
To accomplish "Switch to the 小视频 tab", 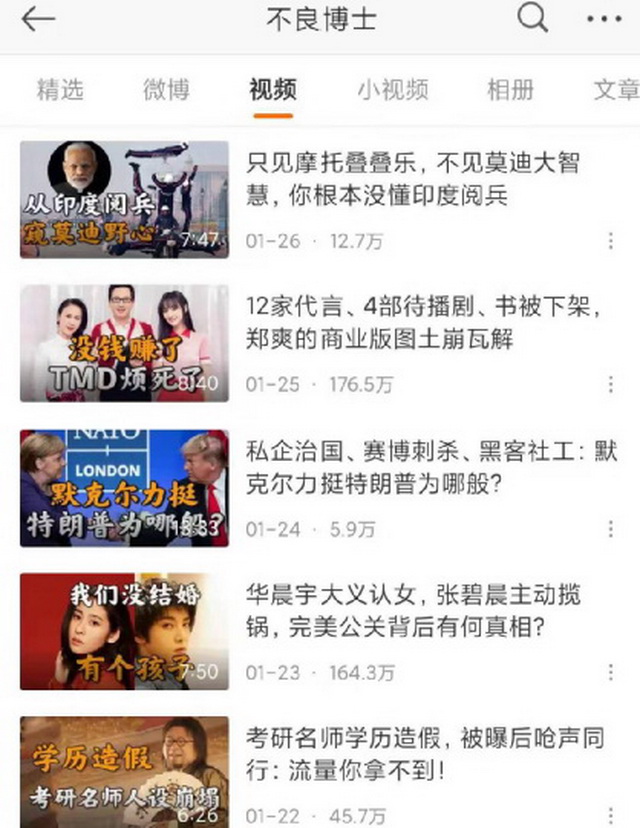I will [x=392, y=89].
